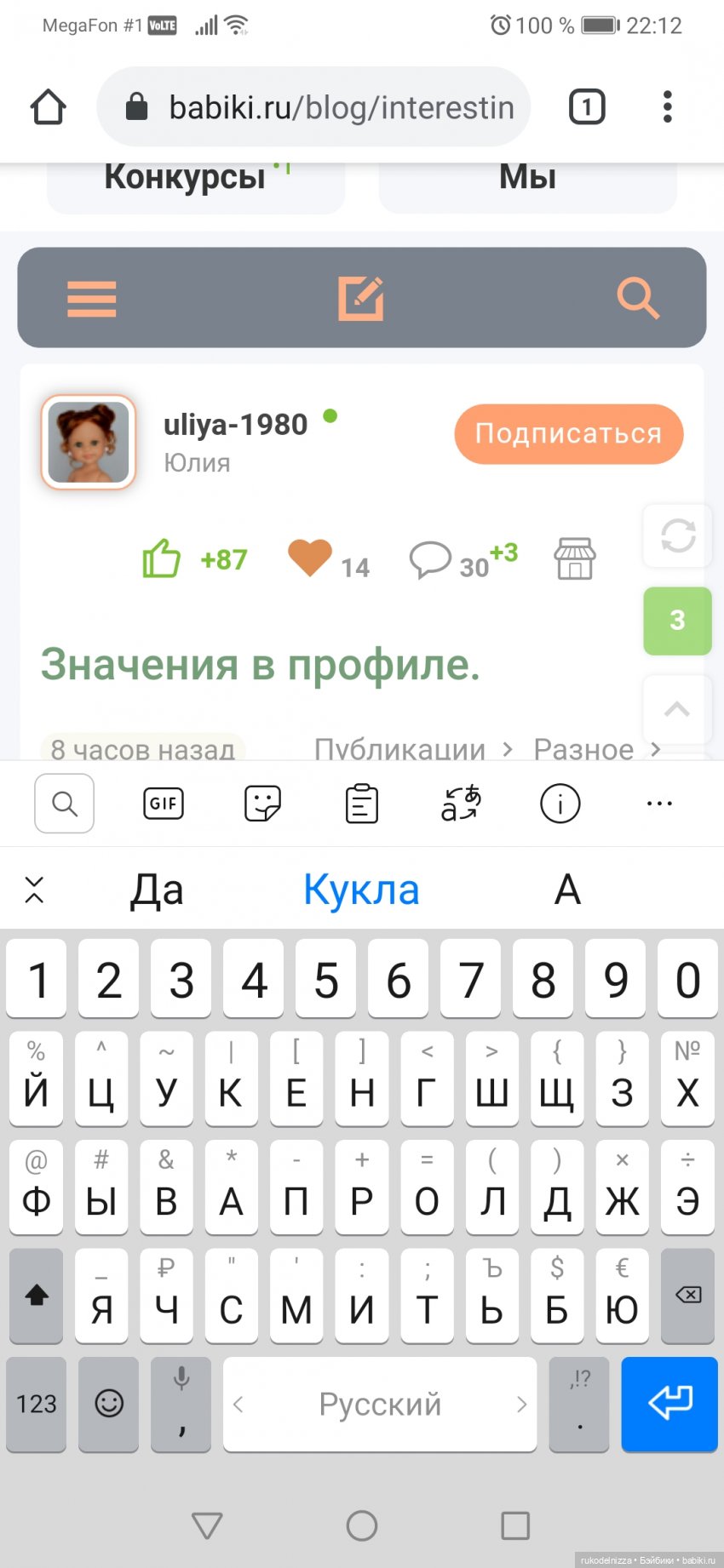Open the green badge showing 3
This screenshot has height=1568, width=724.
(677, 621)
